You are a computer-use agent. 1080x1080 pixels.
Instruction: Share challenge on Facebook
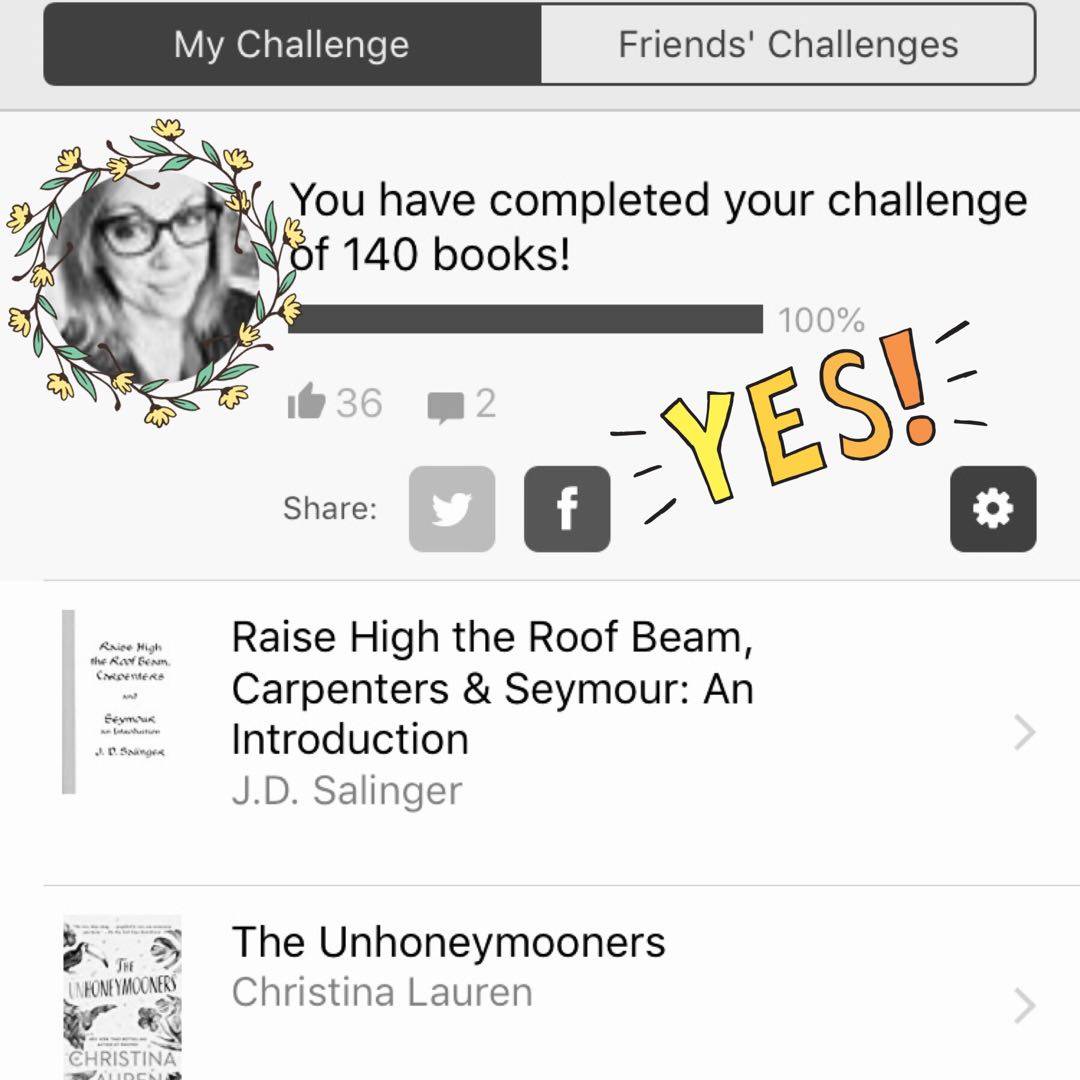566,509
